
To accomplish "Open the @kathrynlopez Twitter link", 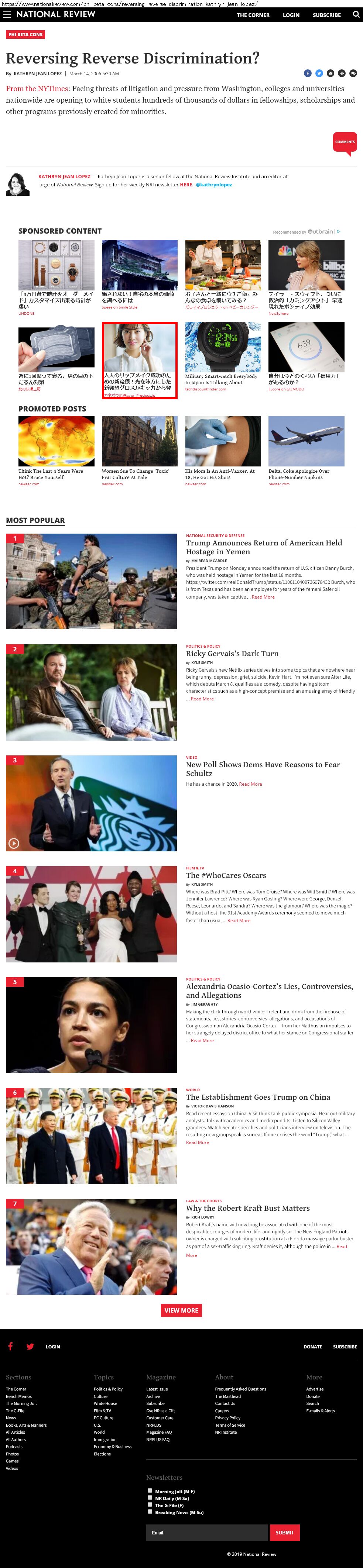I will point(214,185).
